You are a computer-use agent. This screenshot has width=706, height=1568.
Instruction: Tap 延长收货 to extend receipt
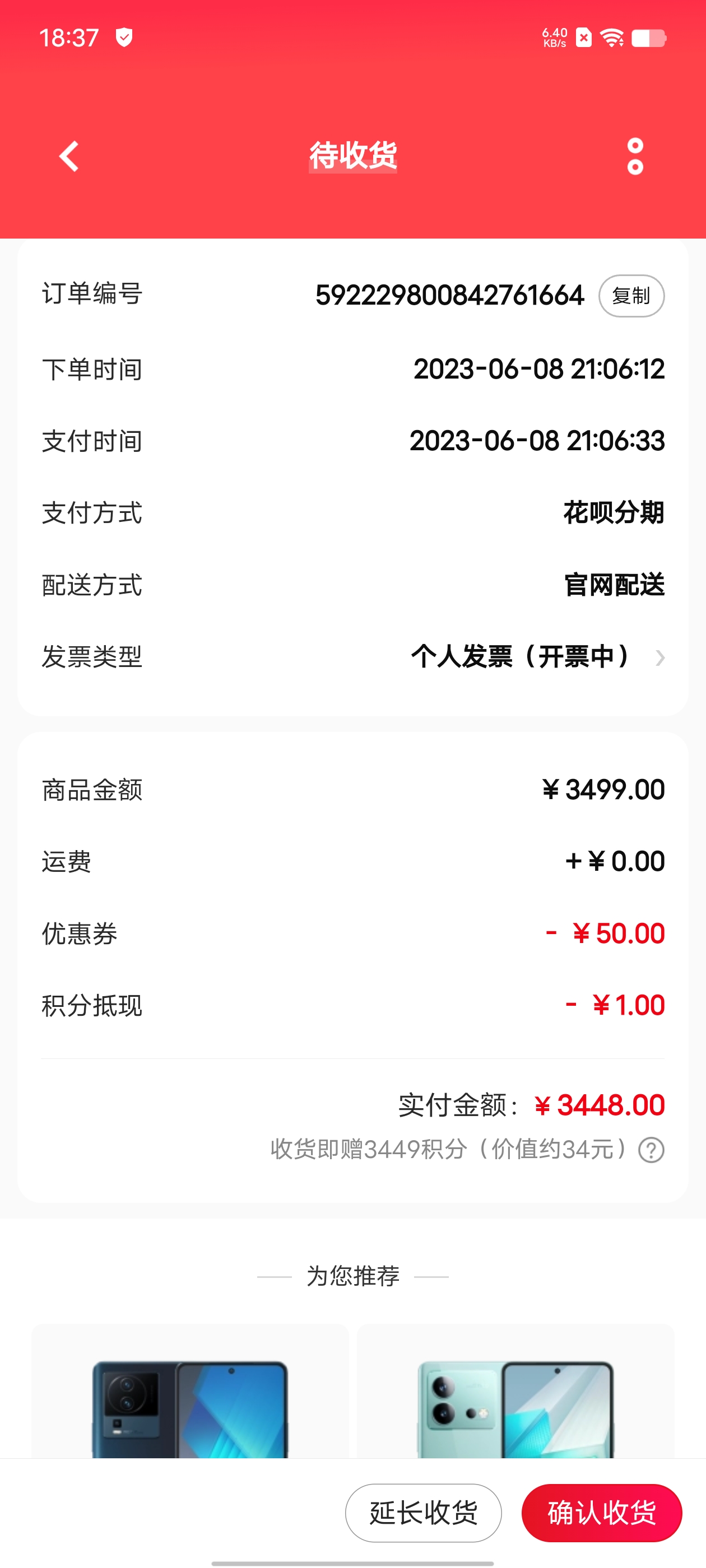click(x=424, y=1513)
